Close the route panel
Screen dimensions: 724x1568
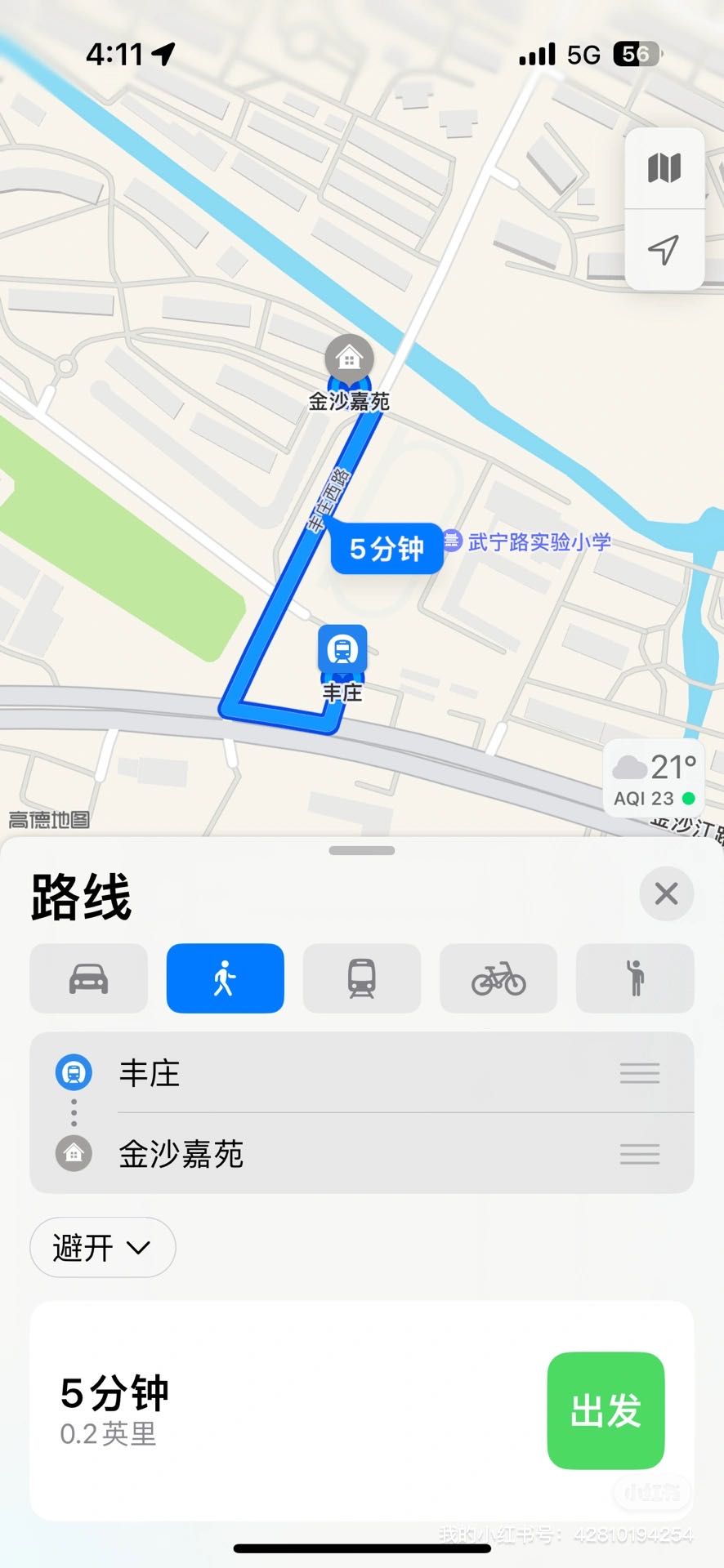(666, 893)
